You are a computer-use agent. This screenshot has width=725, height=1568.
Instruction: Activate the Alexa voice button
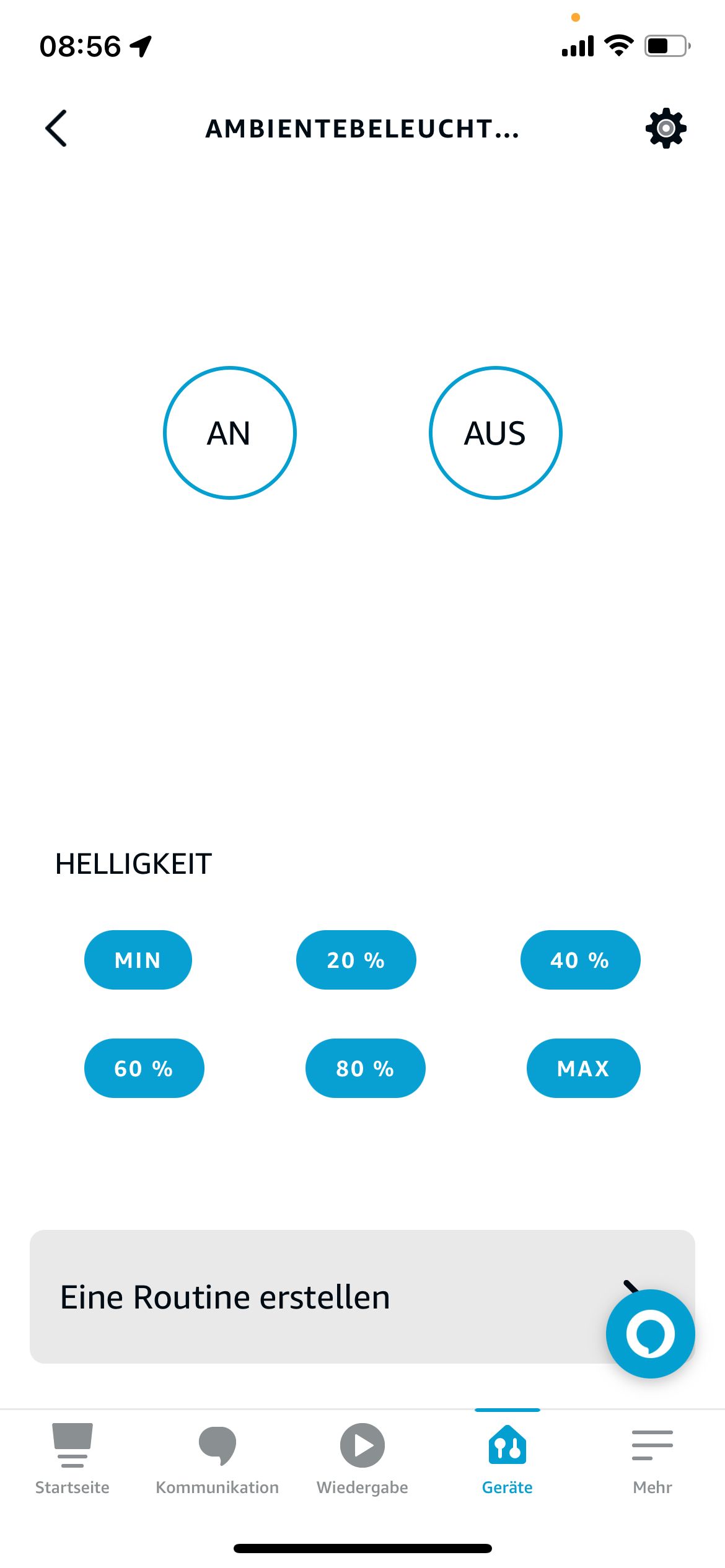(650, 1334)
